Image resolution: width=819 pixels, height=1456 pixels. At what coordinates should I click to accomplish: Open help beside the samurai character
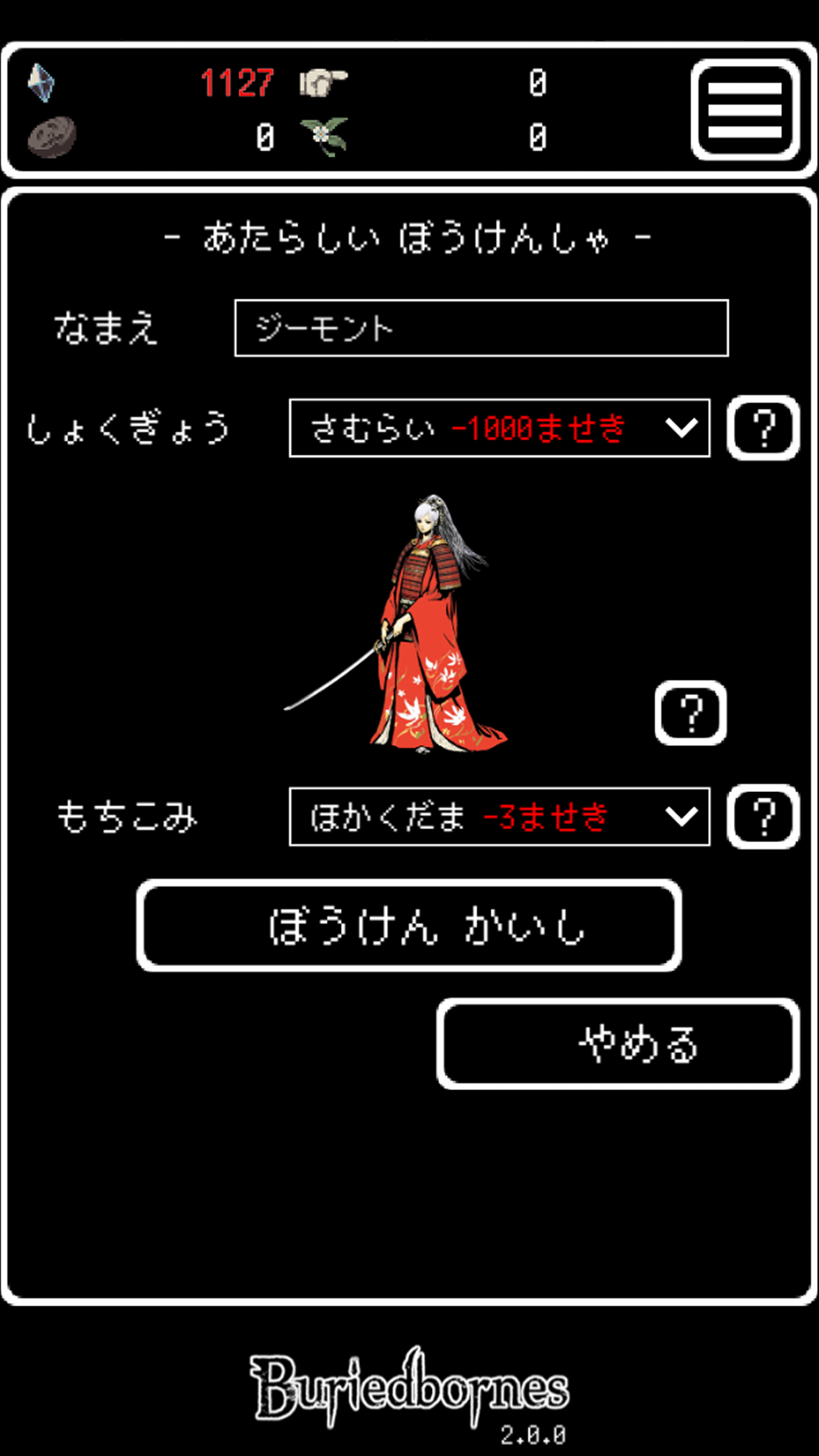pos(690,713)
